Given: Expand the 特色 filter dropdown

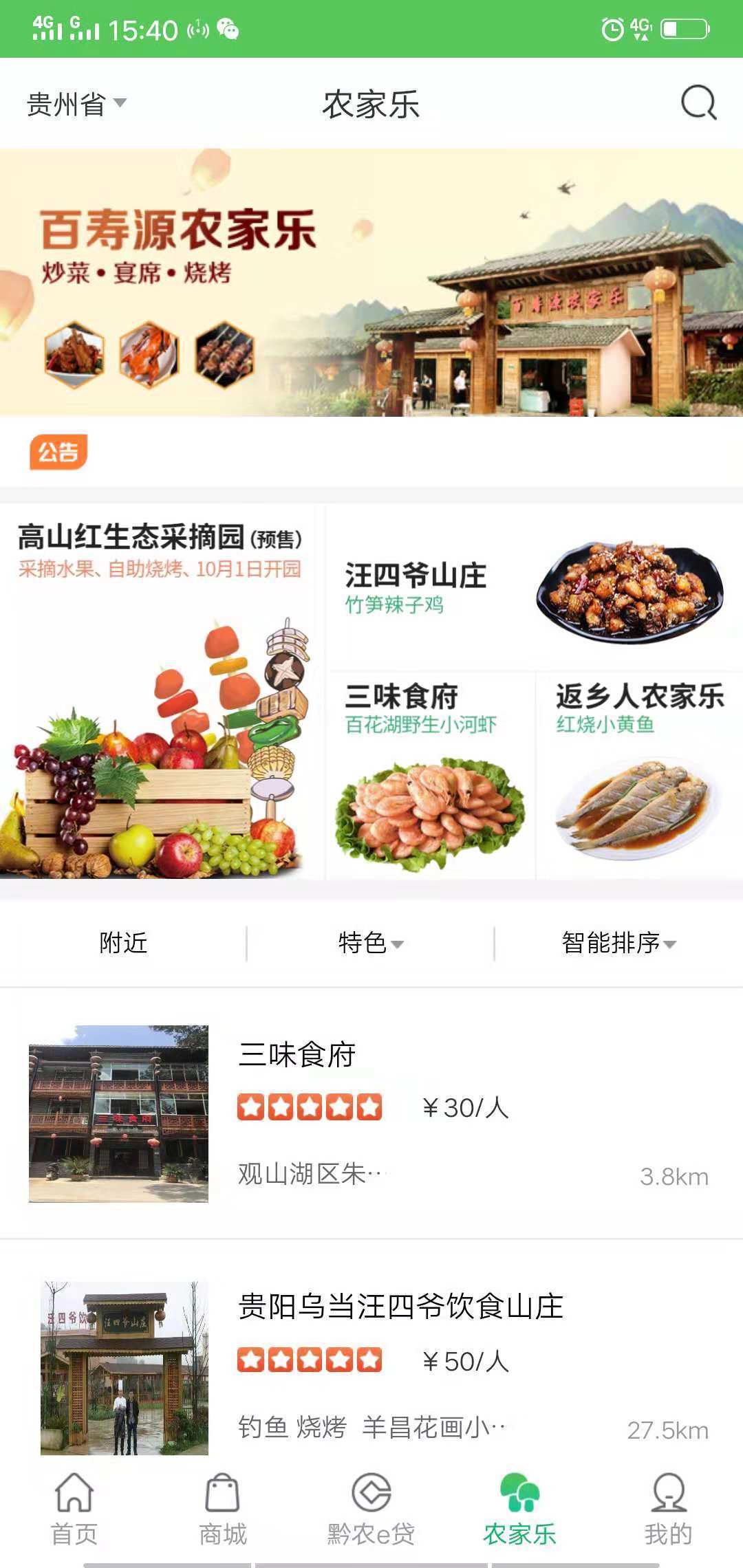Looking at the screenshot, I should 370,943.
